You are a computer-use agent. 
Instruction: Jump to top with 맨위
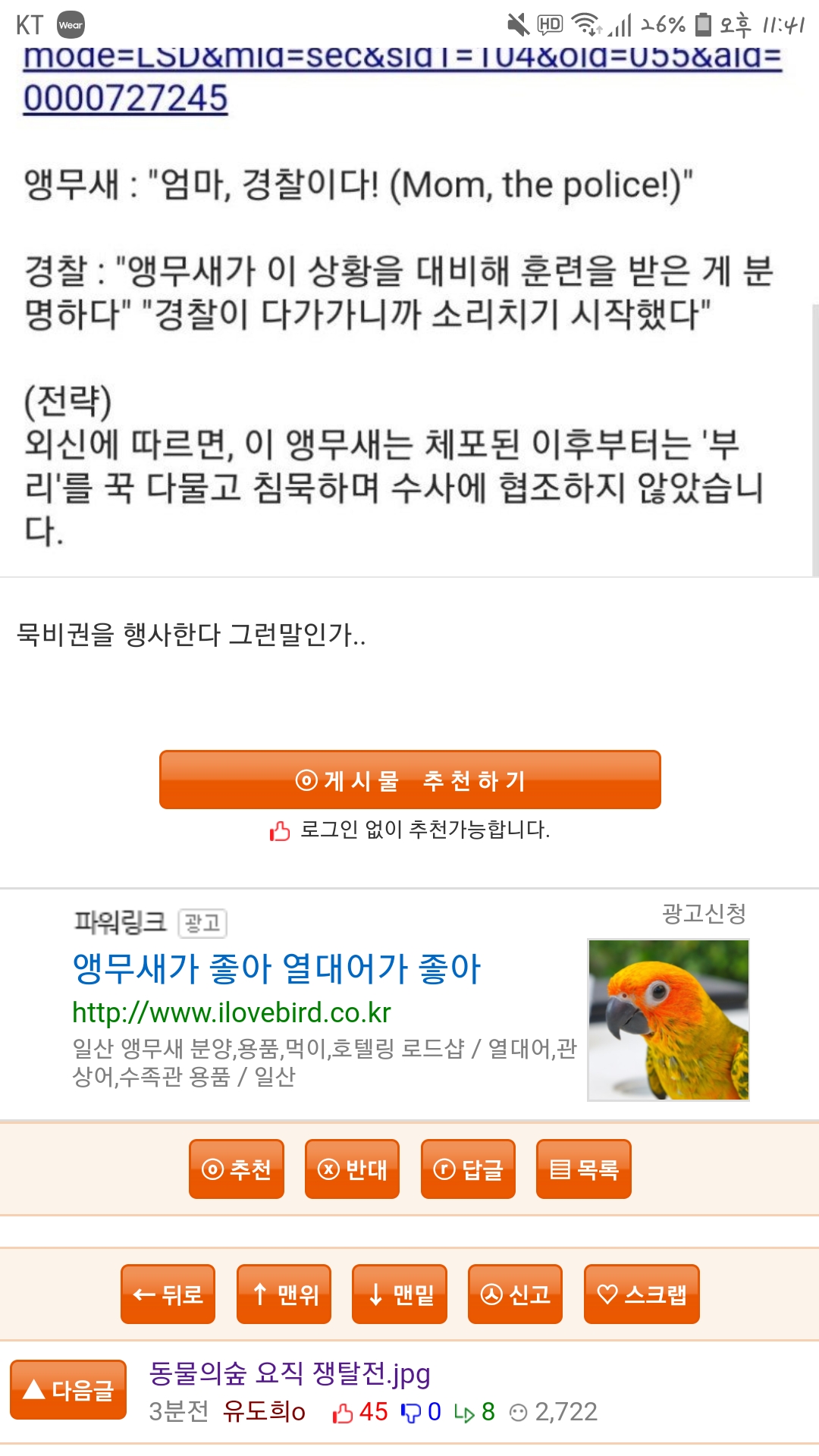point(284,1294)
